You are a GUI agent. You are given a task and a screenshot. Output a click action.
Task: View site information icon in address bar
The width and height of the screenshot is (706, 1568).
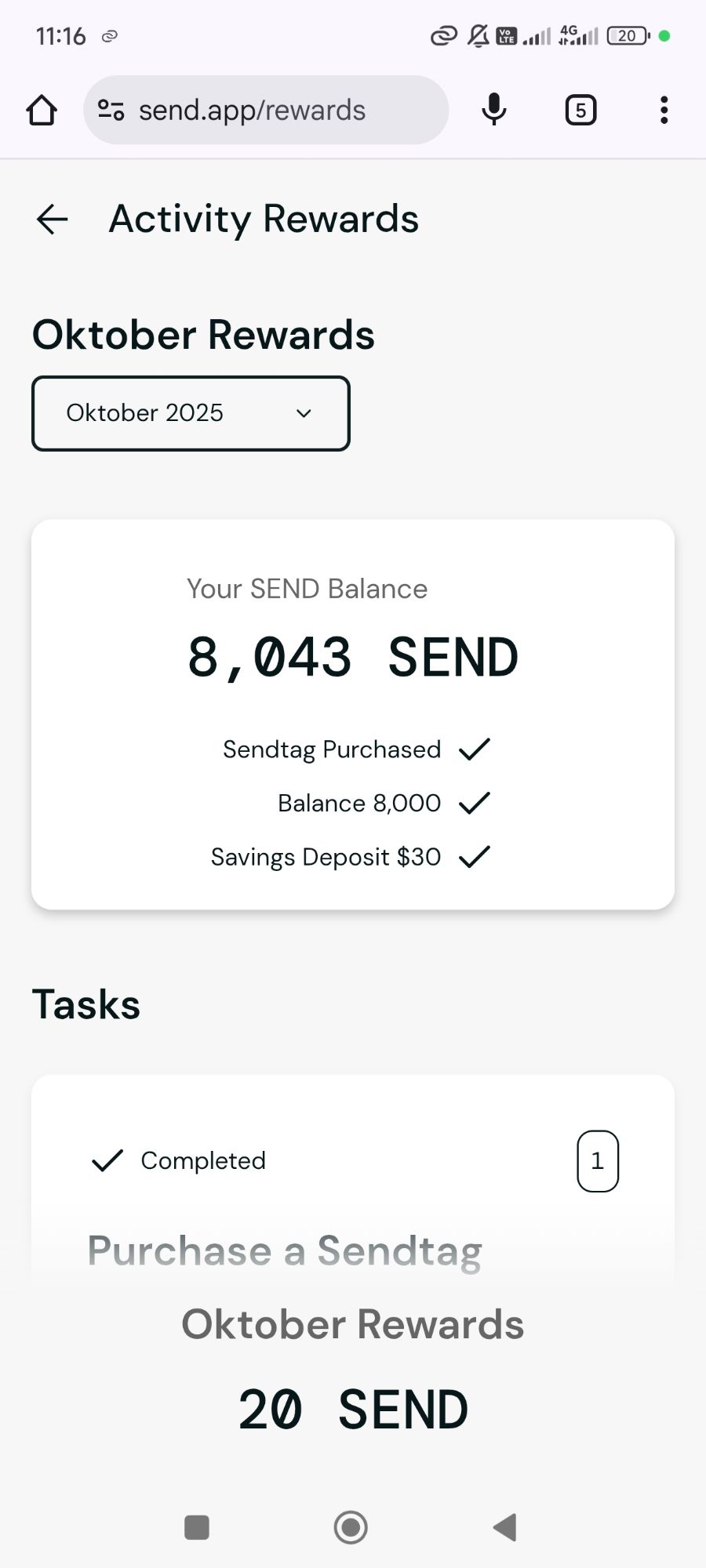click(111, 111)
